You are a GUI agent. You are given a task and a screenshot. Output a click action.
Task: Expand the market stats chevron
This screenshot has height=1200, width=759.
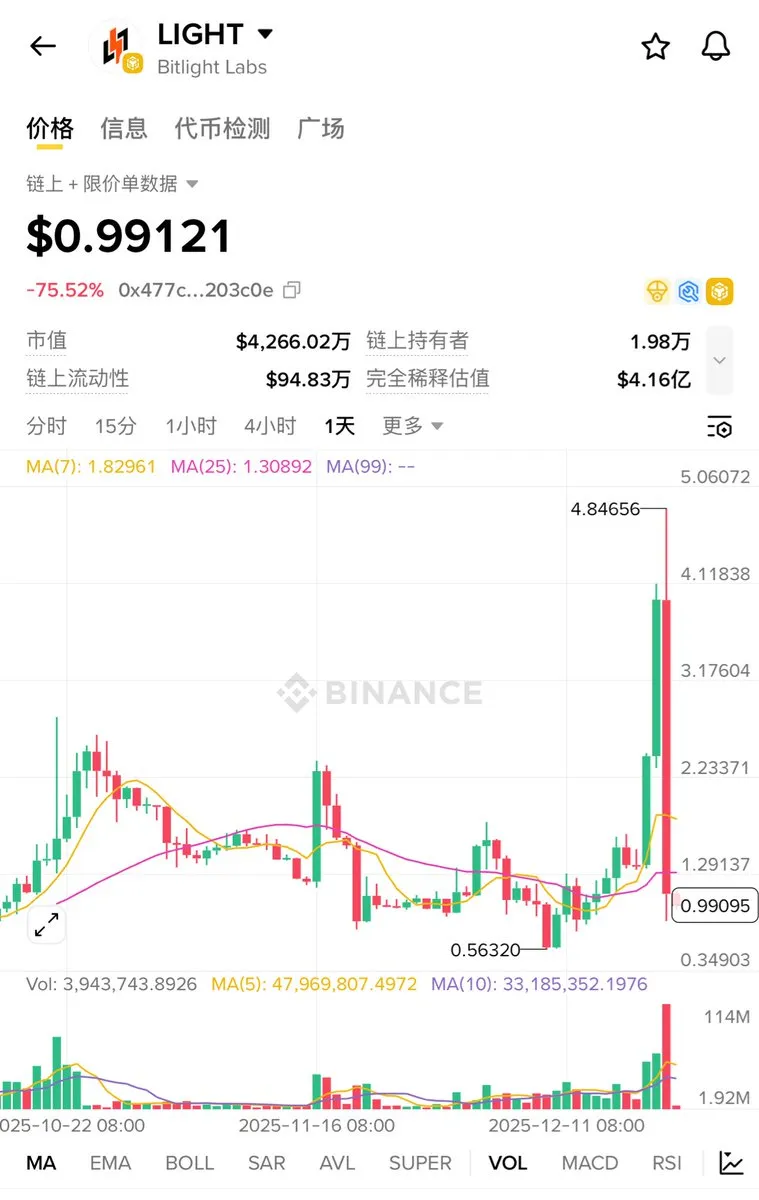click(719, 361)
